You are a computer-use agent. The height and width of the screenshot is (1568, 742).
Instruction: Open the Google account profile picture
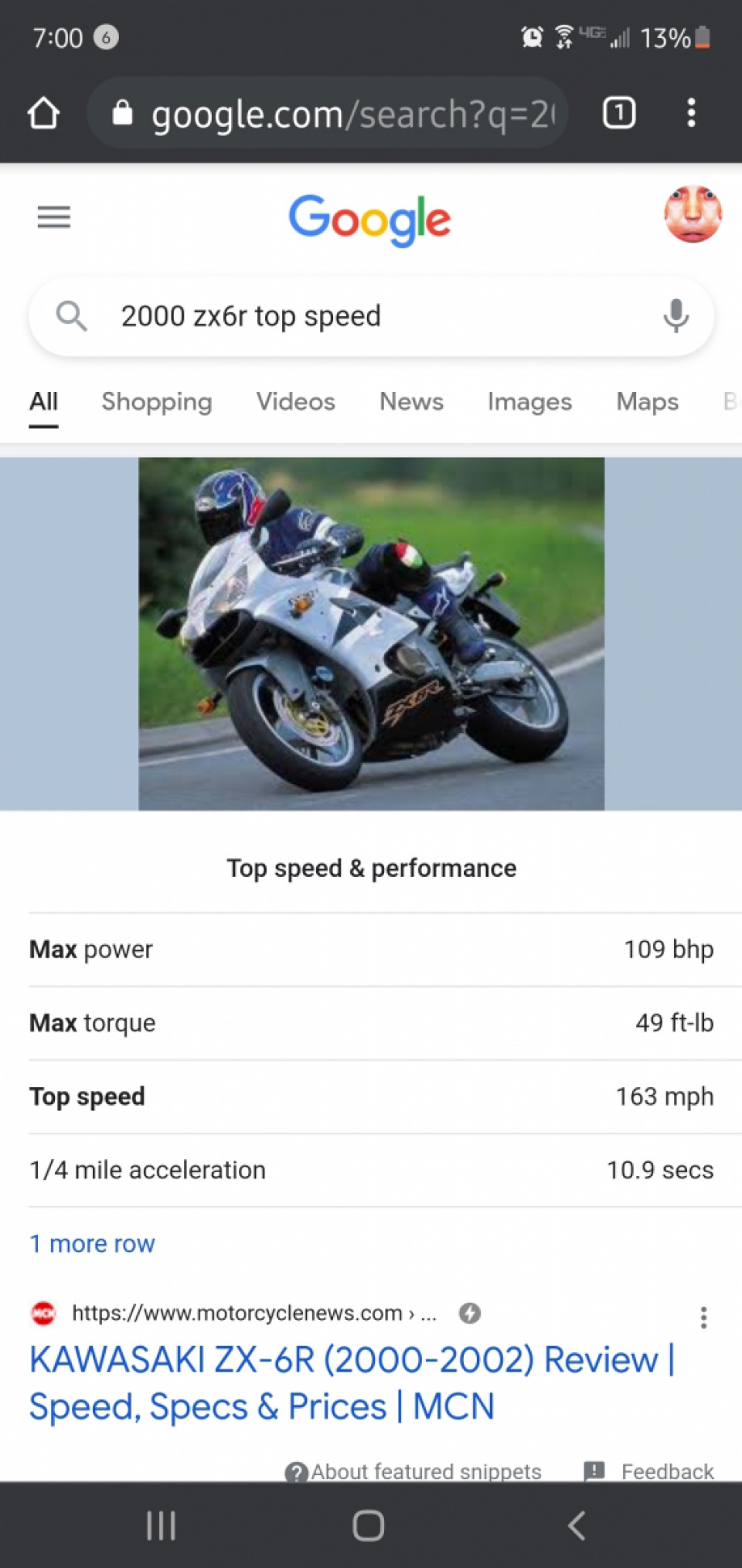(693, 214)
